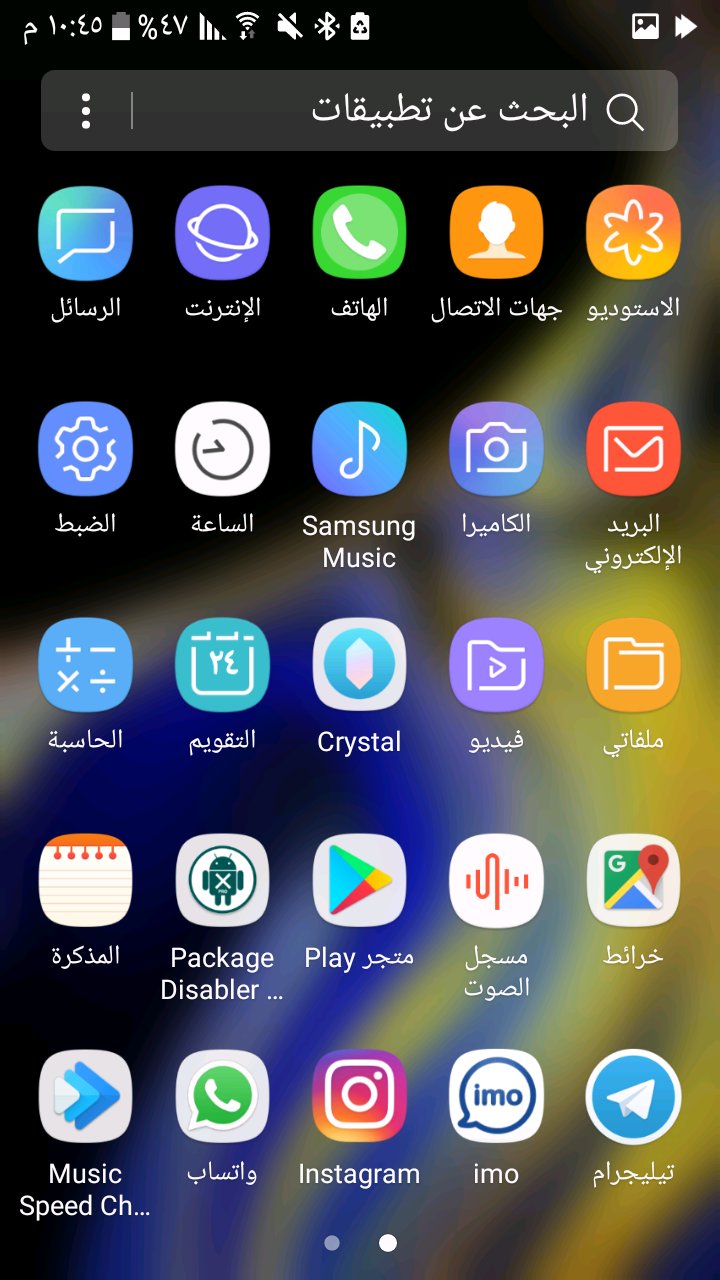Launch Telegram (تيليجرام)
The width and height of the screenshot is (720, 1280).
(x=633, y=1097)
